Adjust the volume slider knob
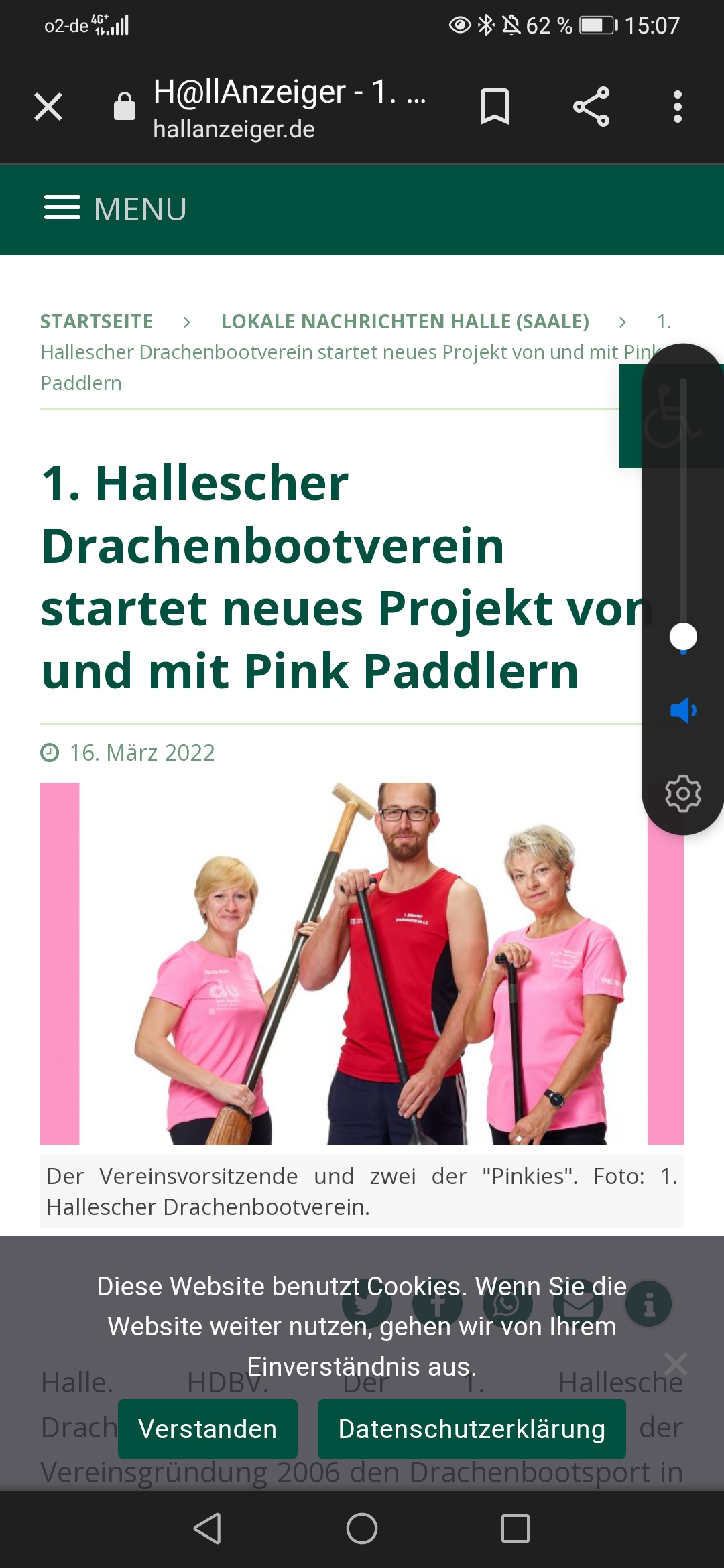Viewport: 724px width, 1568px height. [x=683, y=637]
